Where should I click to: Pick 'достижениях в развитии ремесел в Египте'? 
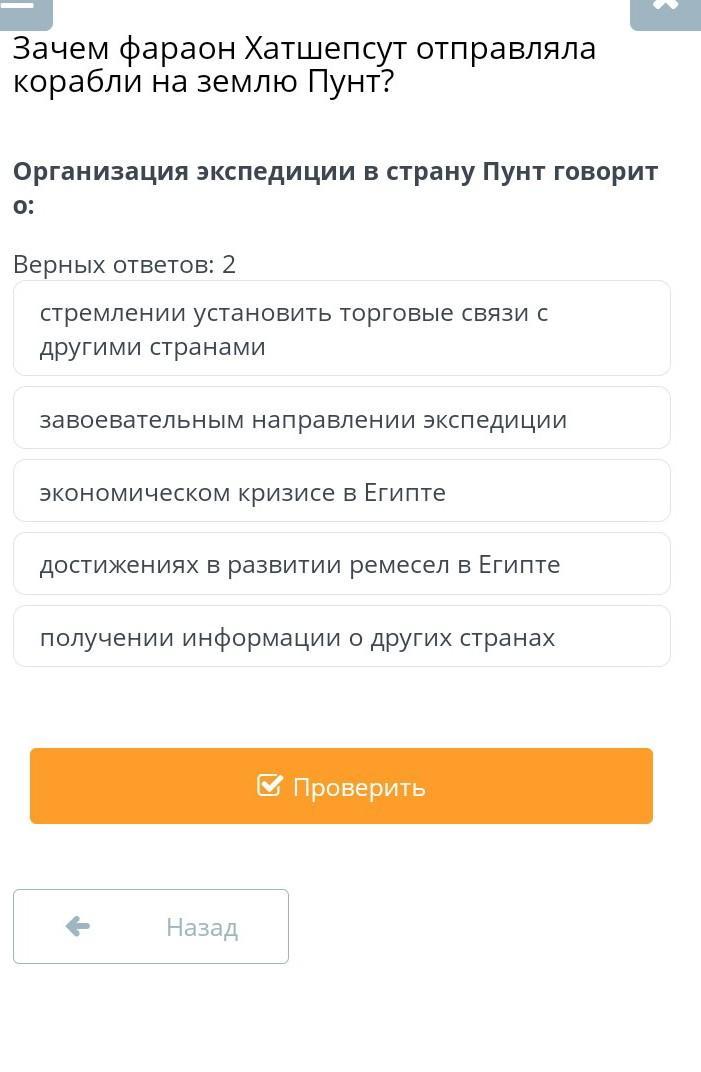pyautogui.click(x=341, y=564)
